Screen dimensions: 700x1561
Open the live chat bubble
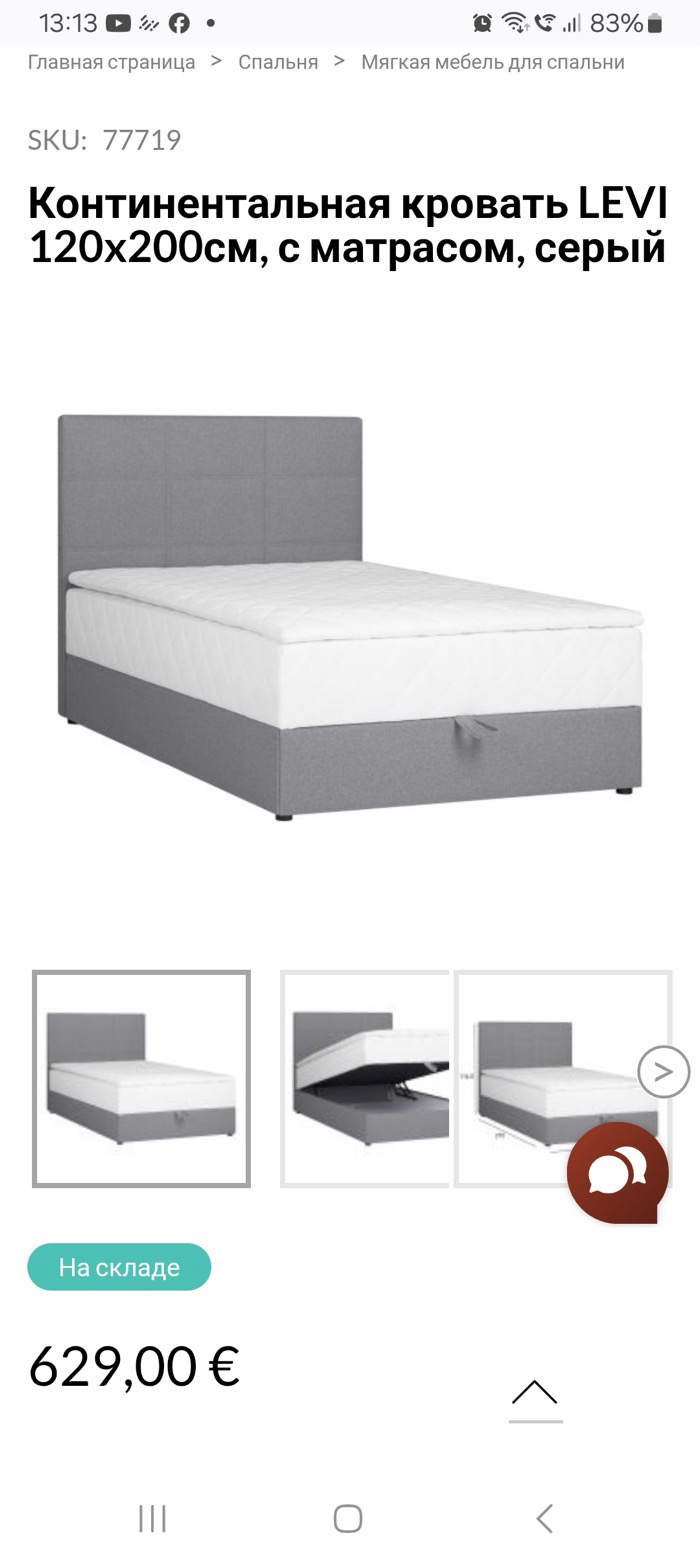(617, 1171)
